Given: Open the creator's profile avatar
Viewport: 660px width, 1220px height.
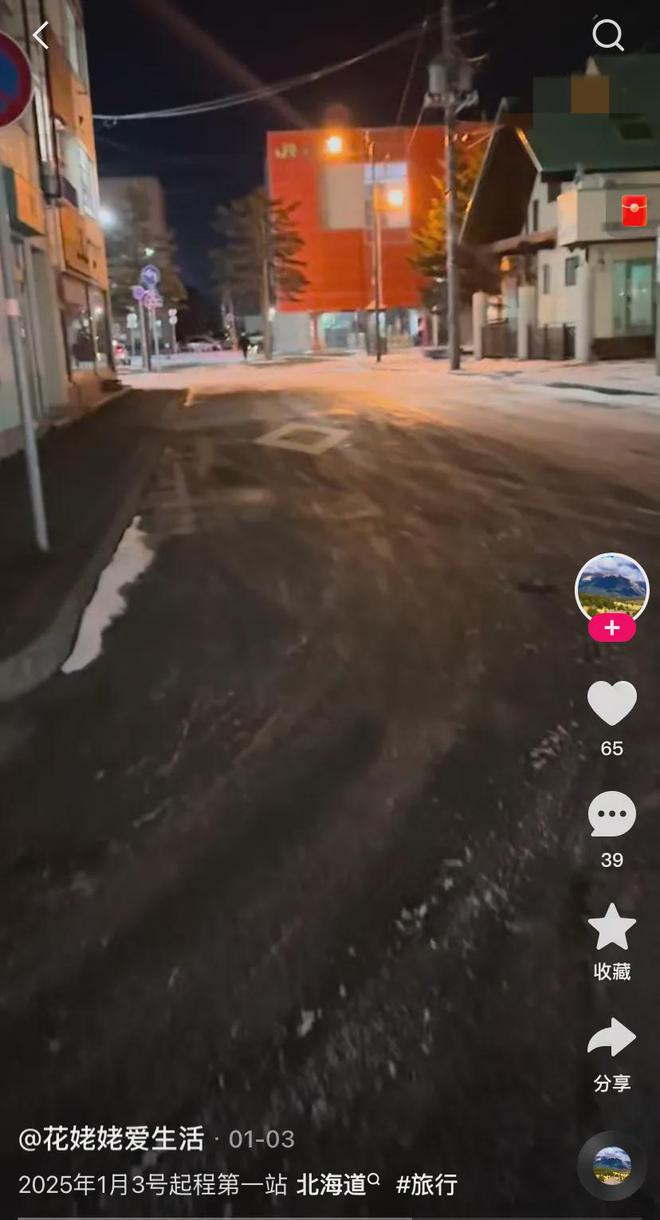Looking at the screenshot, I should pyautogui.click(x=612, y=588).
